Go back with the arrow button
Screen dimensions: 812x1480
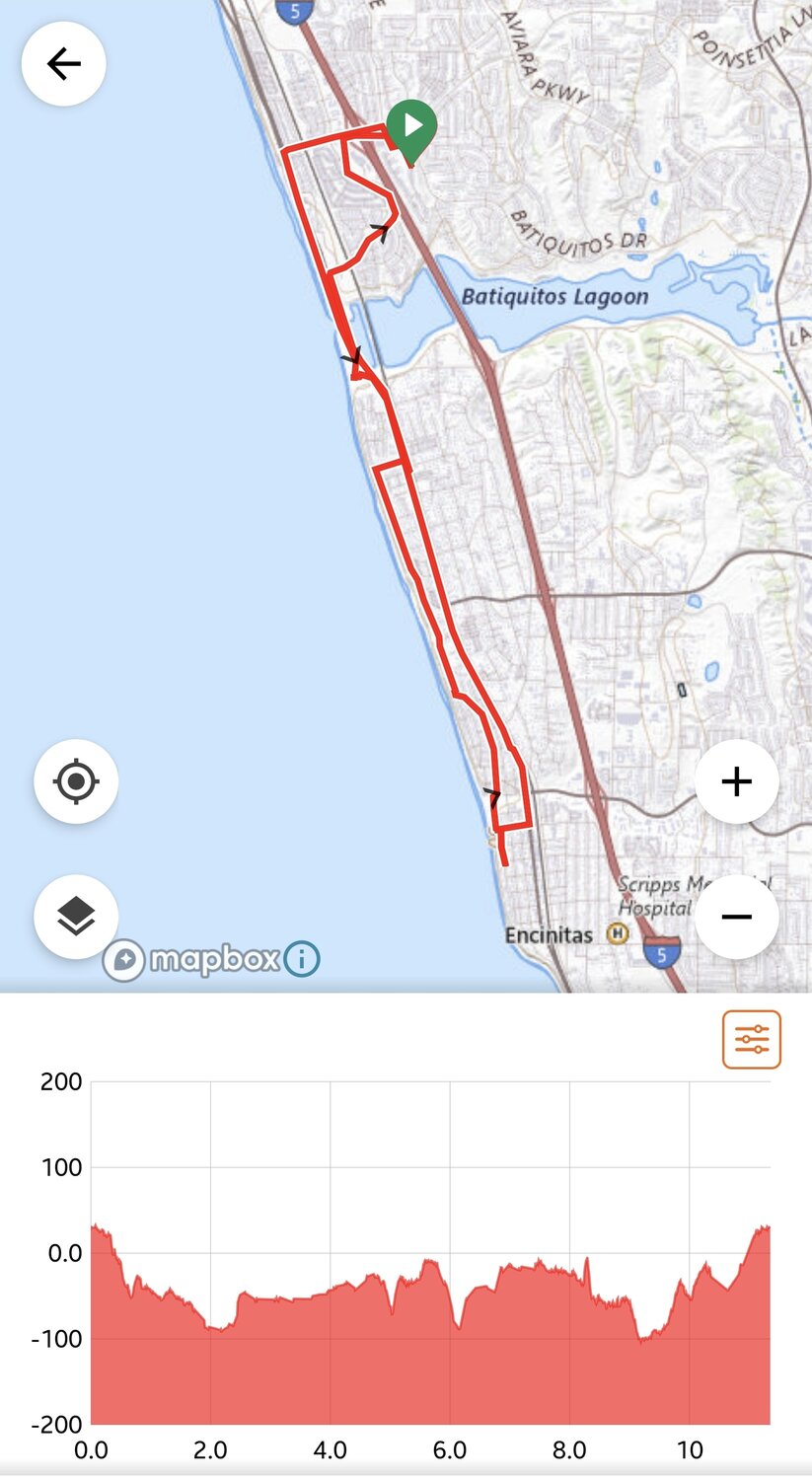(x=63, y=63)
